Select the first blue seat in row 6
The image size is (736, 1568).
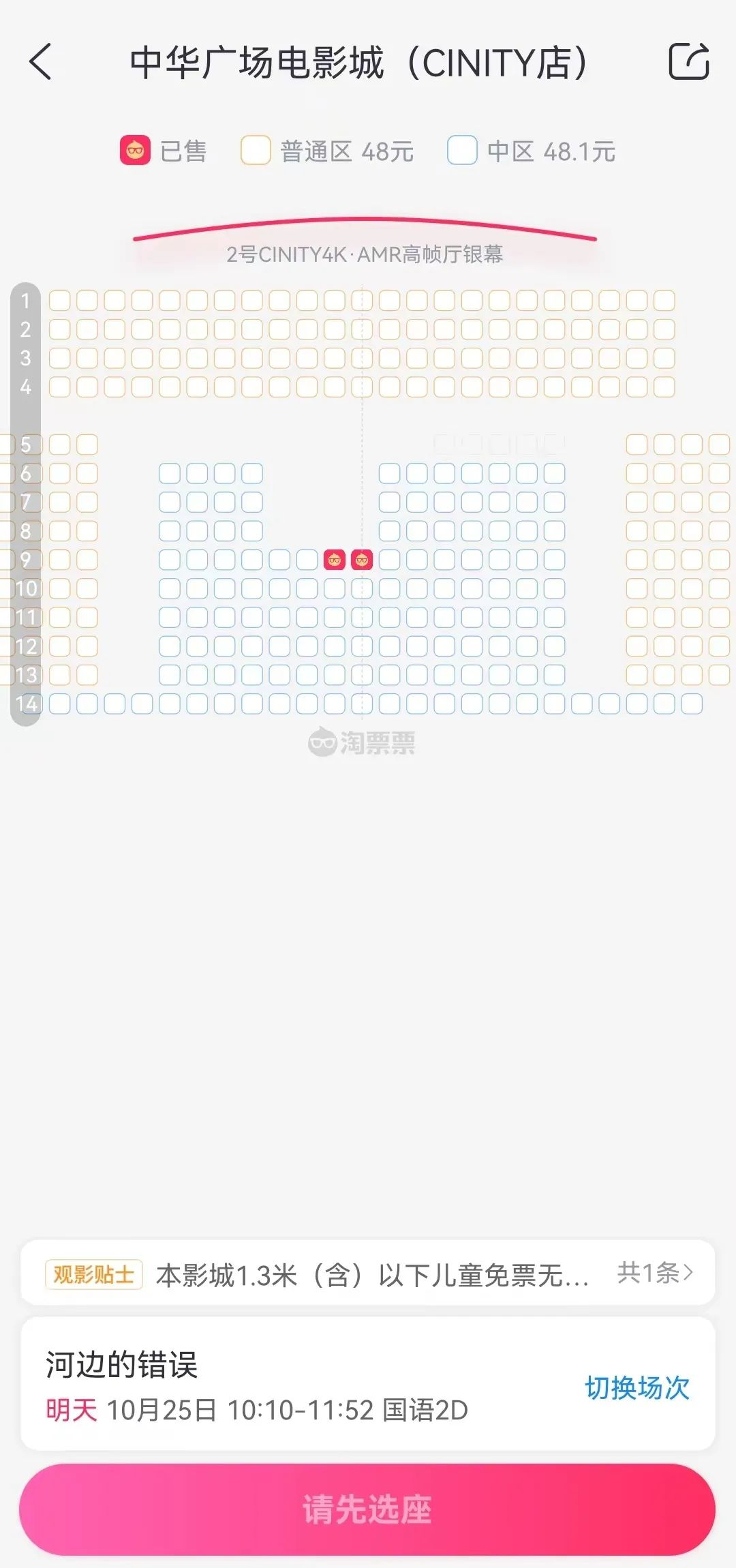pos(170,473)
